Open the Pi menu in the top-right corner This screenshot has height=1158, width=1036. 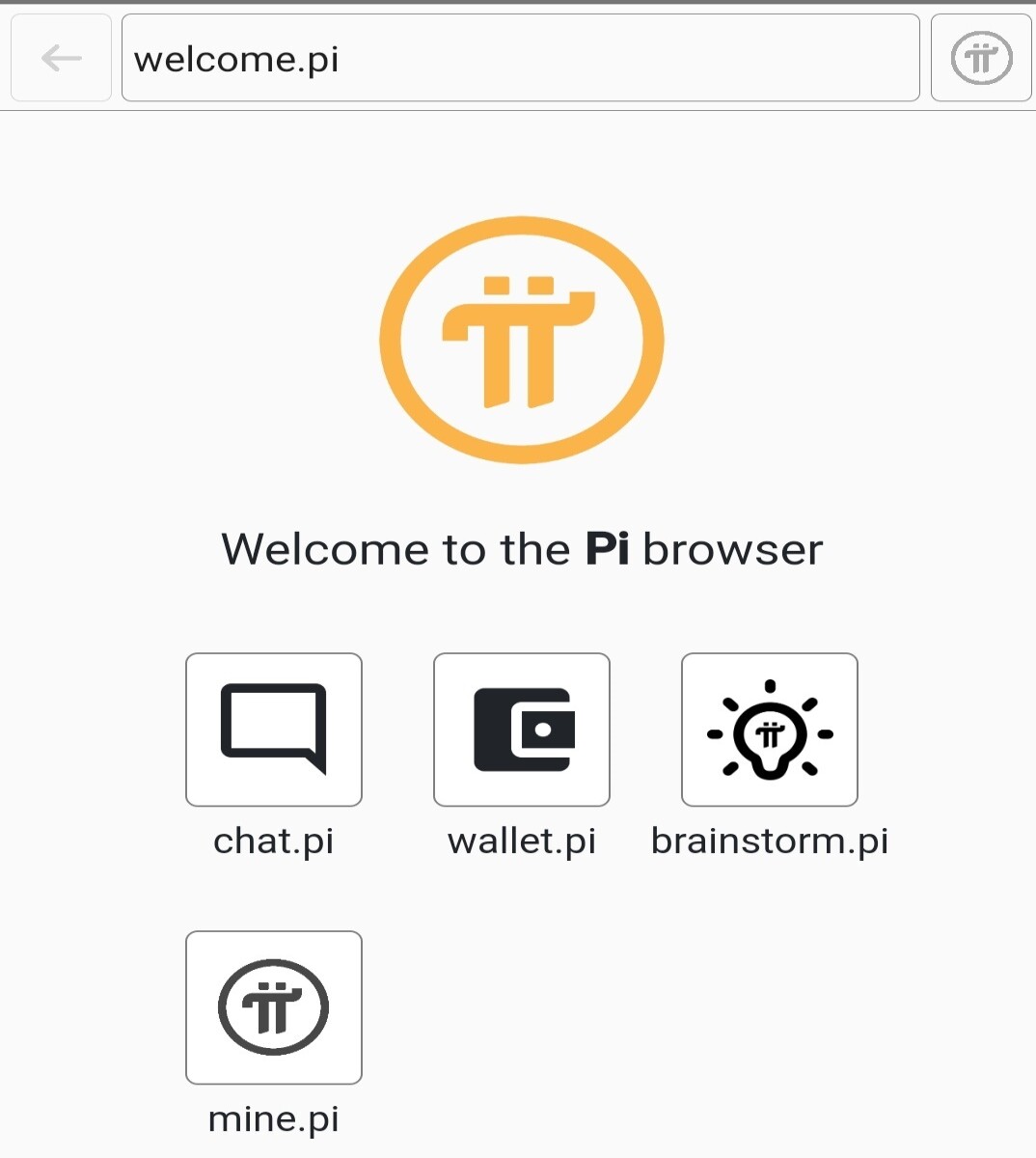pos(980,57)
